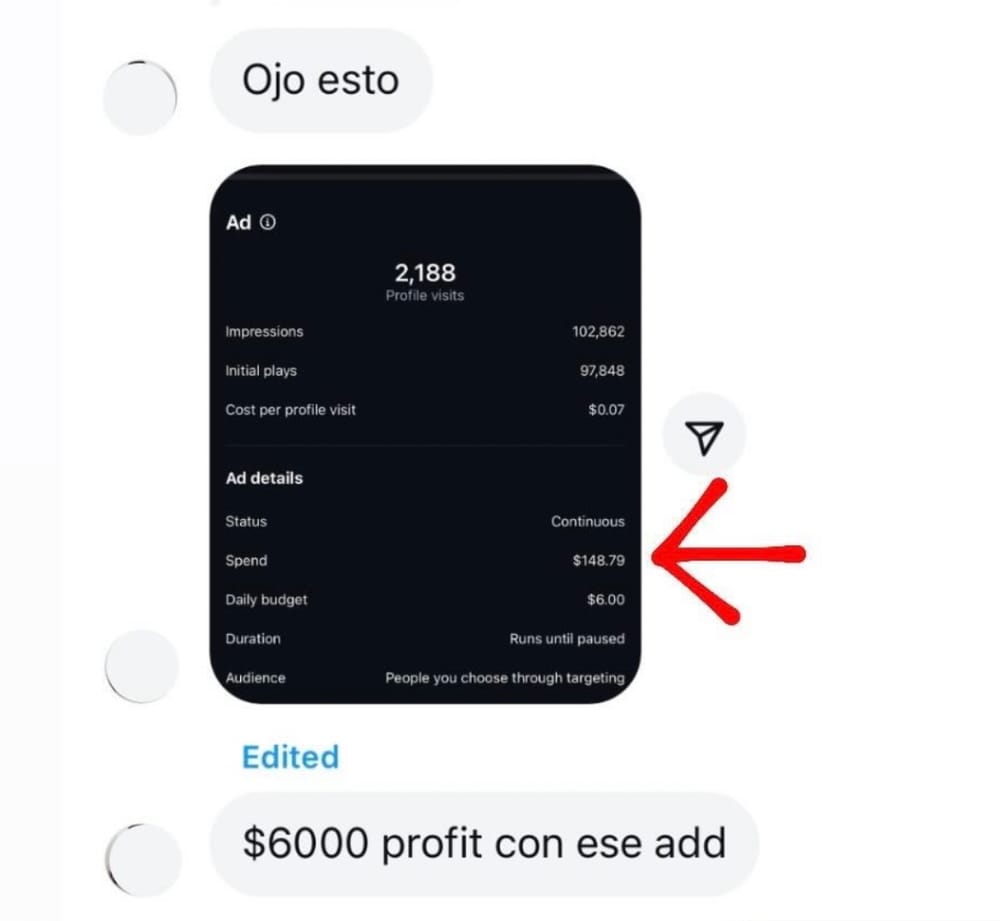The image size is (1000, 921).
Task: Open the shared ad insights image
Action: click(x=425, y=434)
